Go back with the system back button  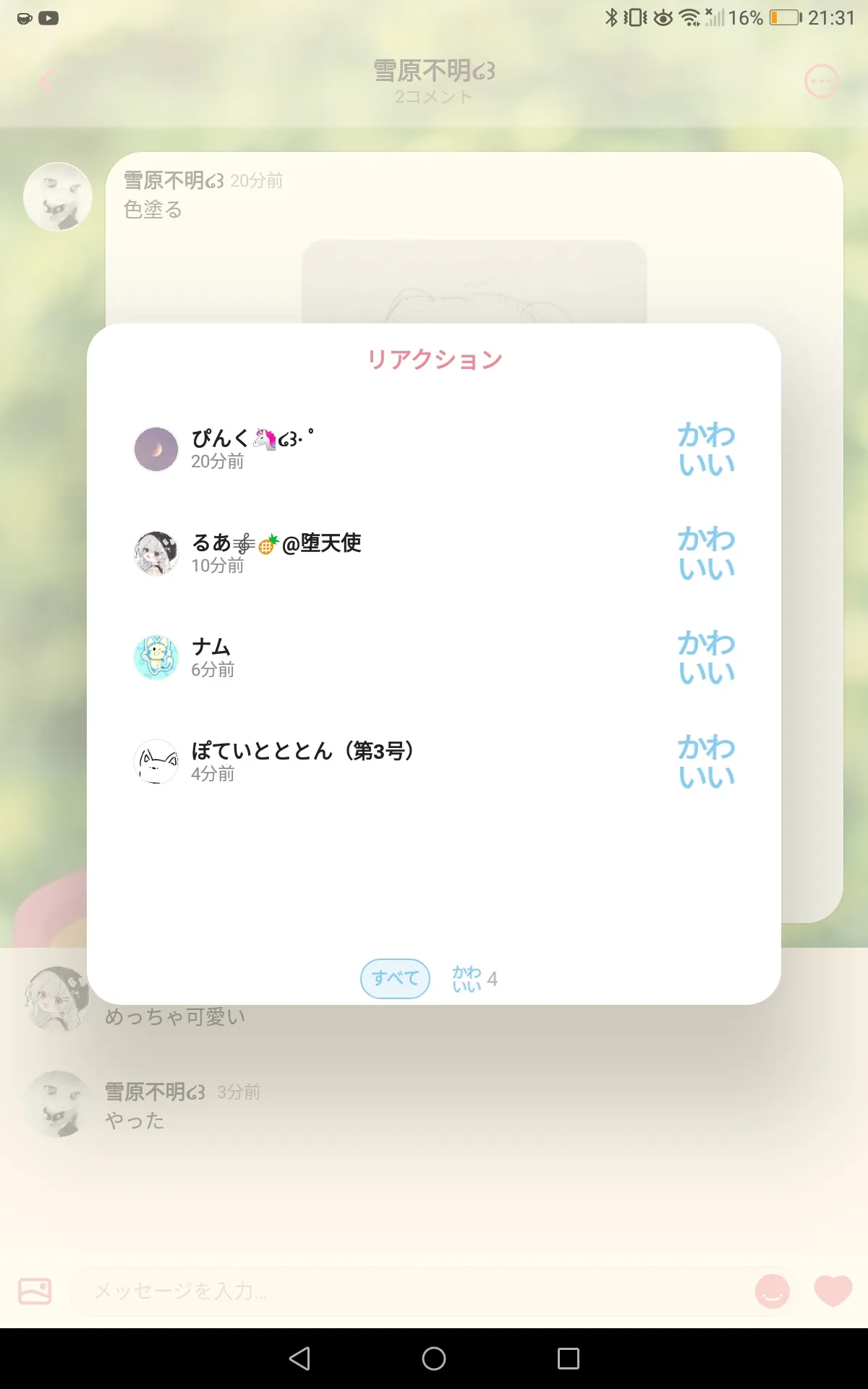point(299,1359)
